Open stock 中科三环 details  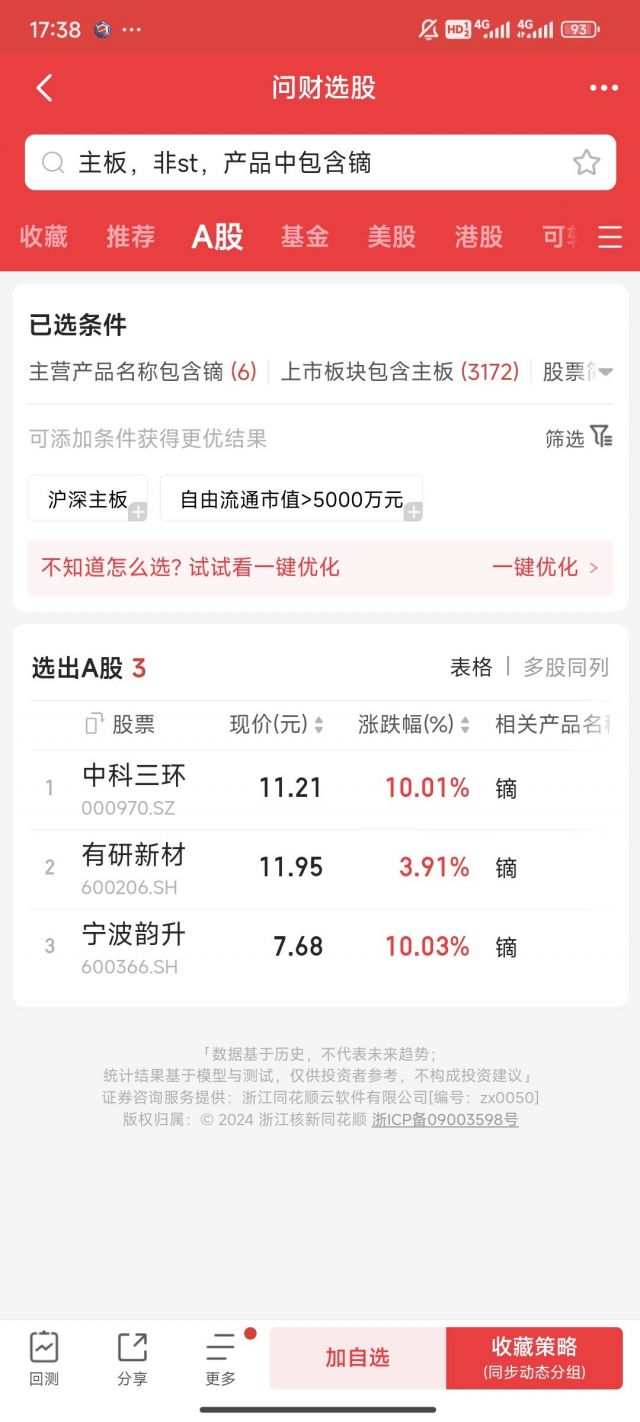(134, 787)
